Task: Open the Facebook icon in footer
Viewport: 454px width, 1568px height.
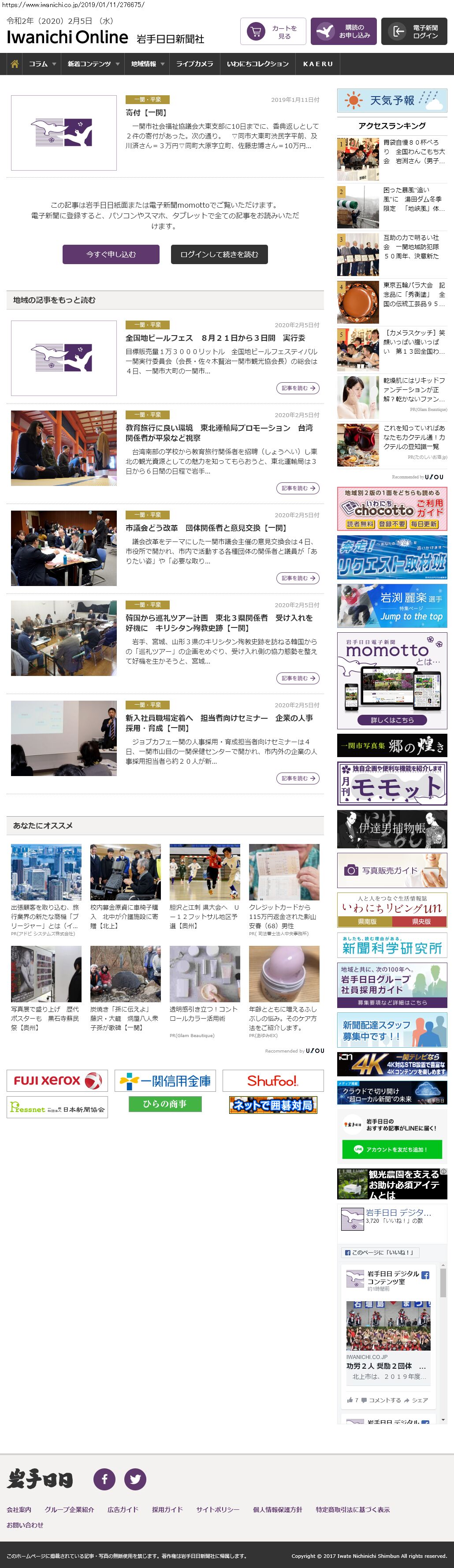Action: click(104, 1478)
